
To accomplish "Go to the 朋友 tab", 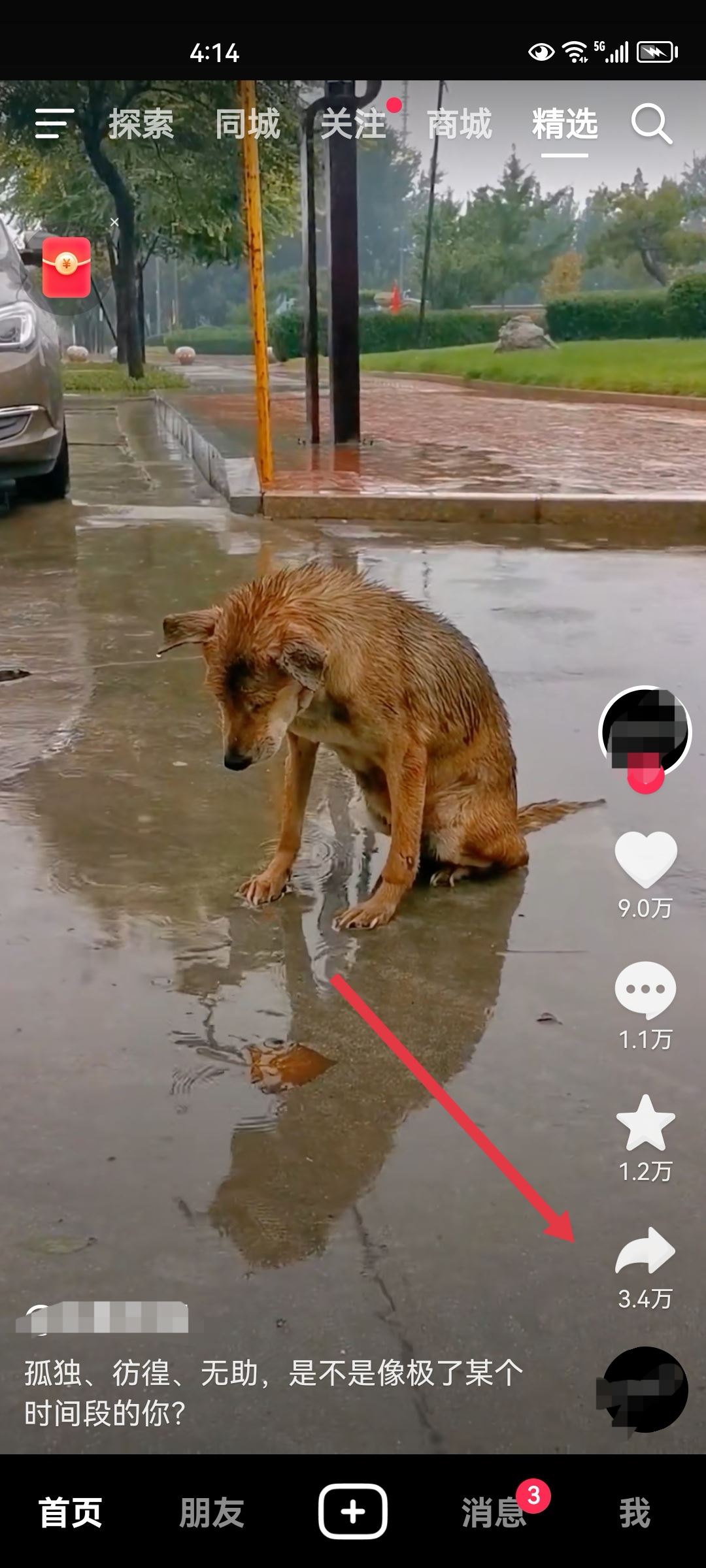I will point(212,1512).
